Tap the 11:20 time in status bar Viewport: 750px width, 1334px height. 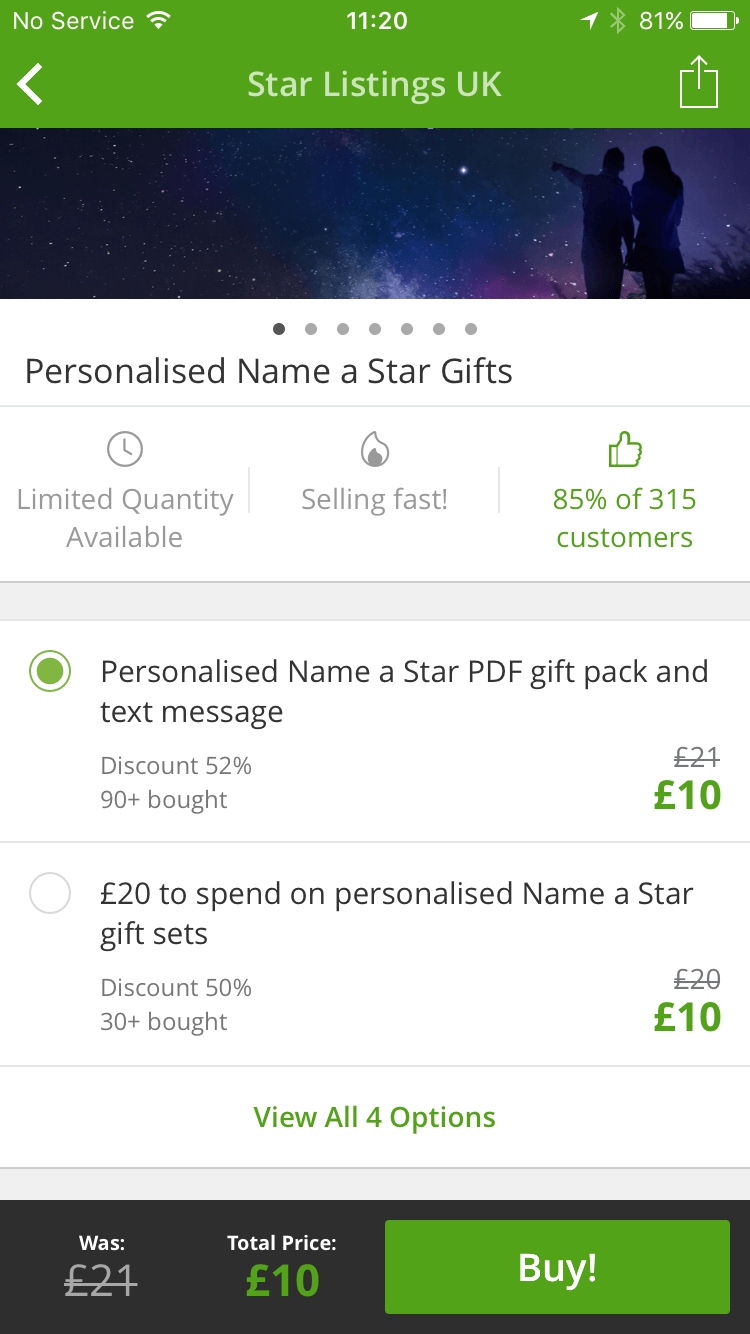tap(376, 18)
